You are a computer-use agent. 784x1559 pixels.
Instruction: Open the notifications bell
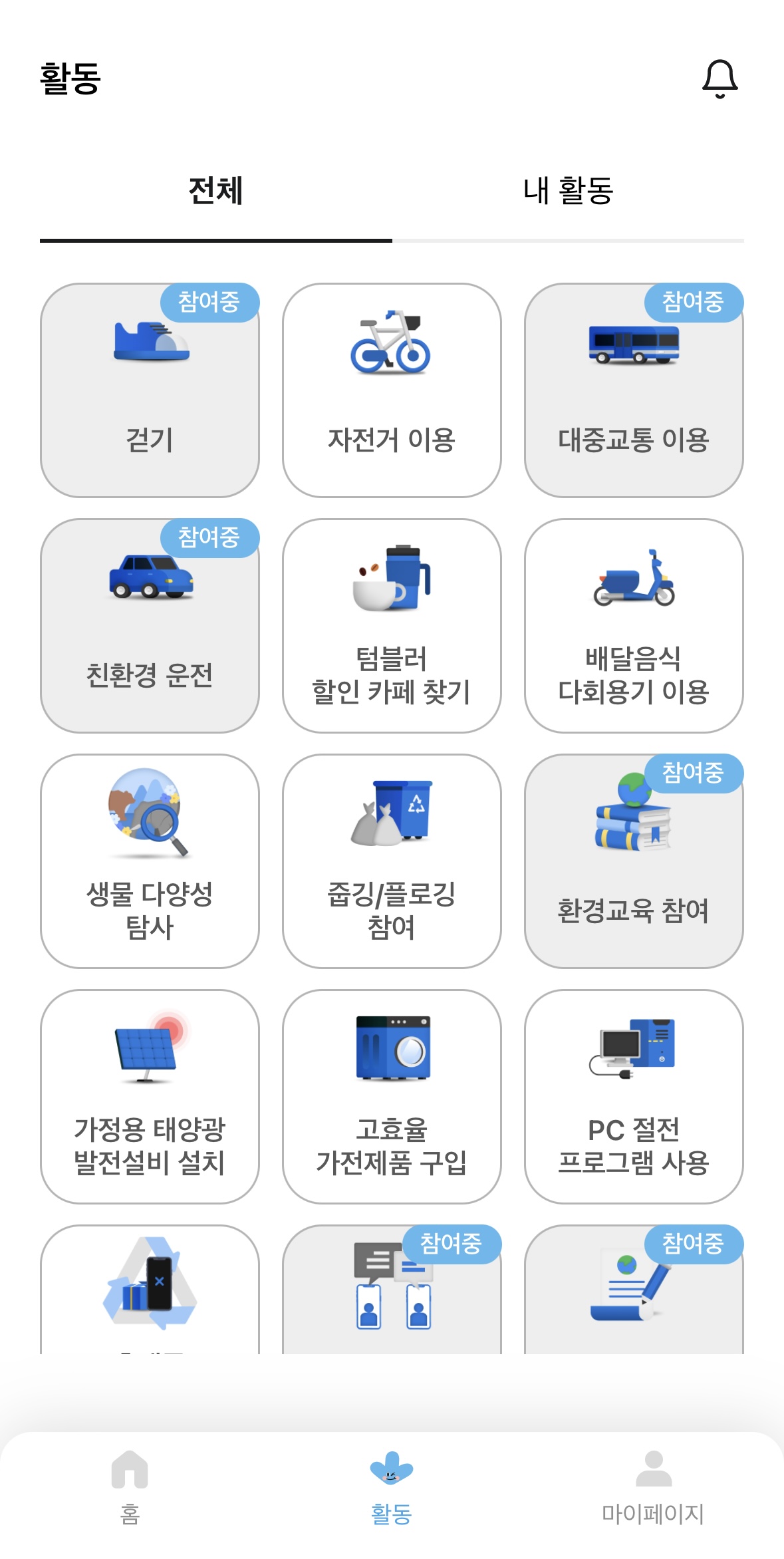coord(720,78)
